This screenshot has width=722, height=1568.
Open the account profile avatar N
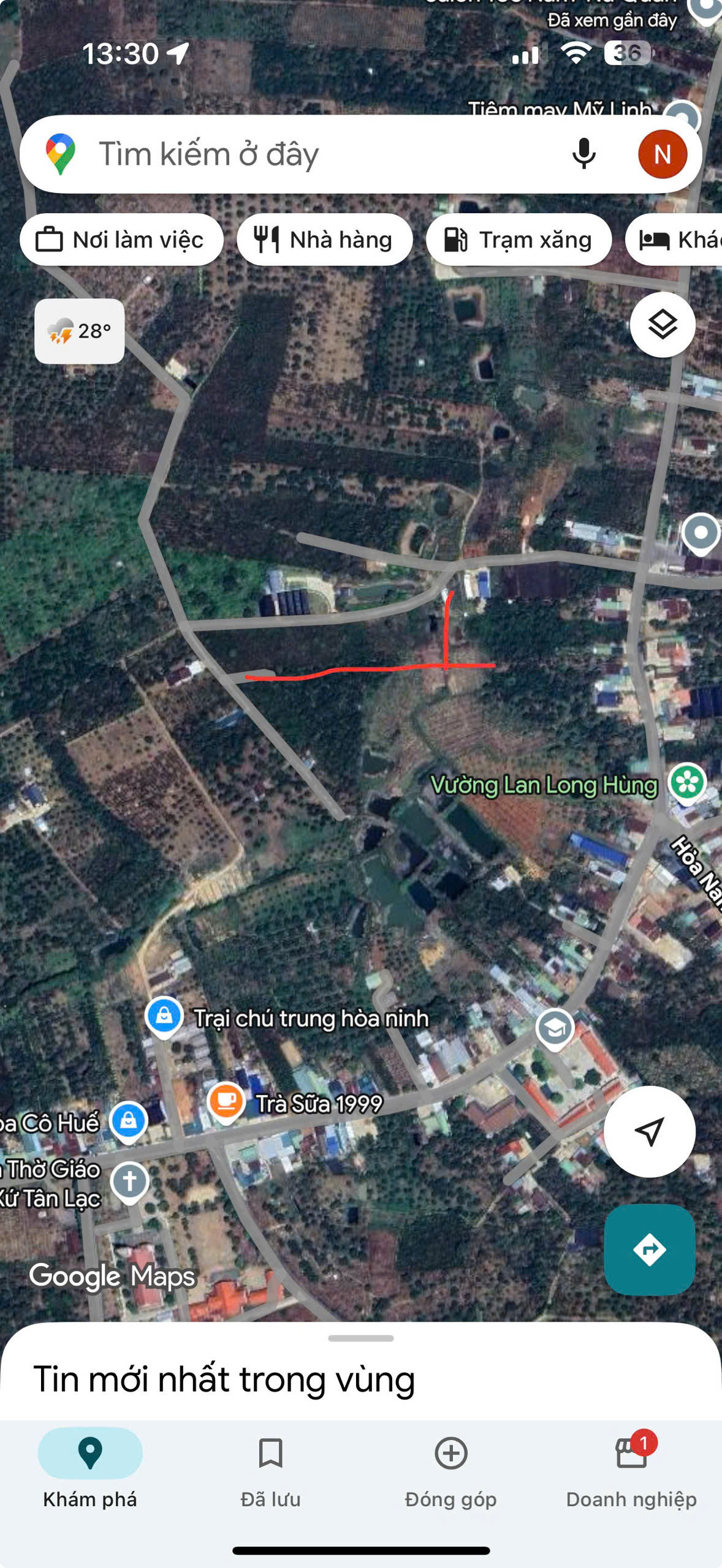click(x=662, y=154)
